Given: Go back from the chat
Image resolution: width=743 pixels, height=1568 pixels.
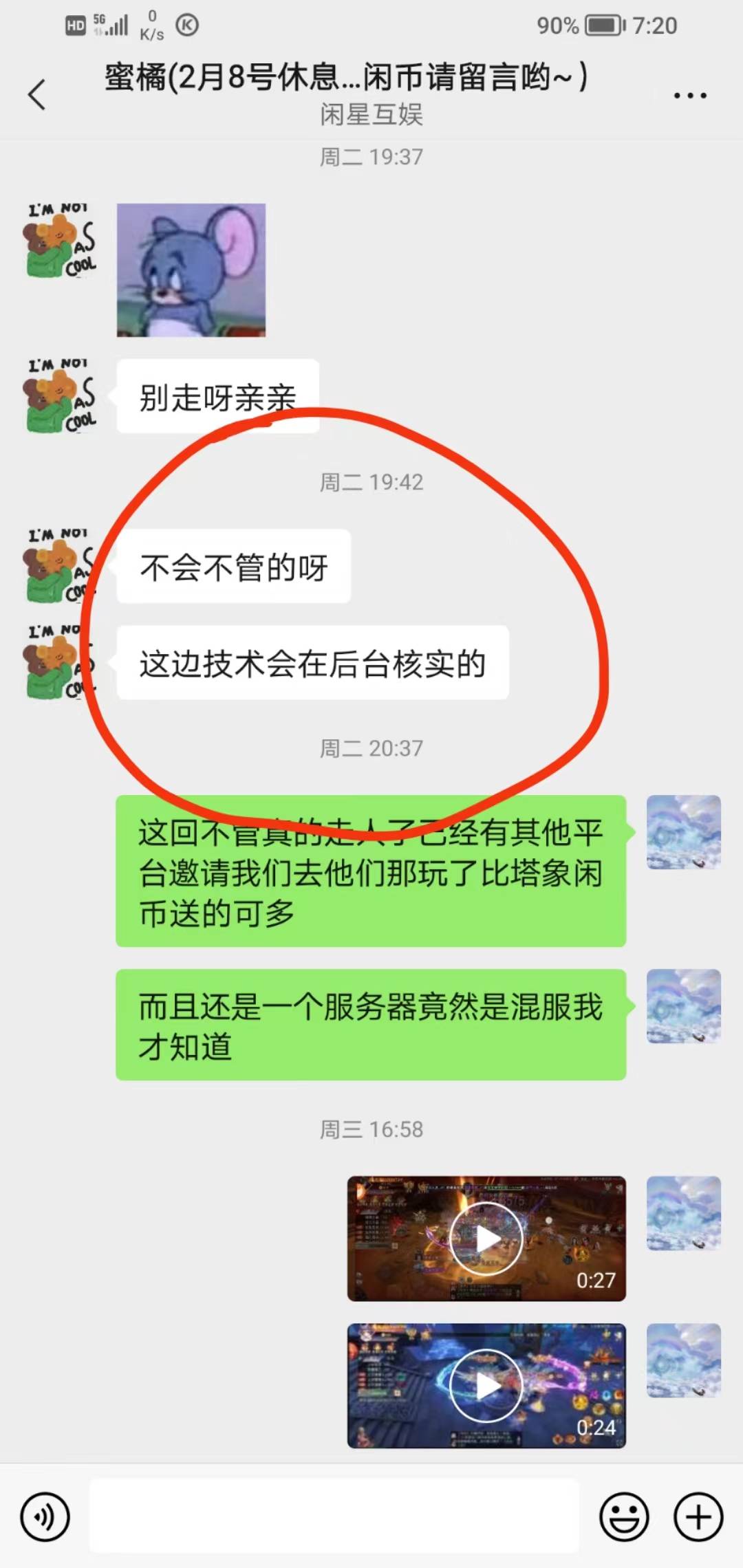Looking at the screenshot, I should coord(37,94).
